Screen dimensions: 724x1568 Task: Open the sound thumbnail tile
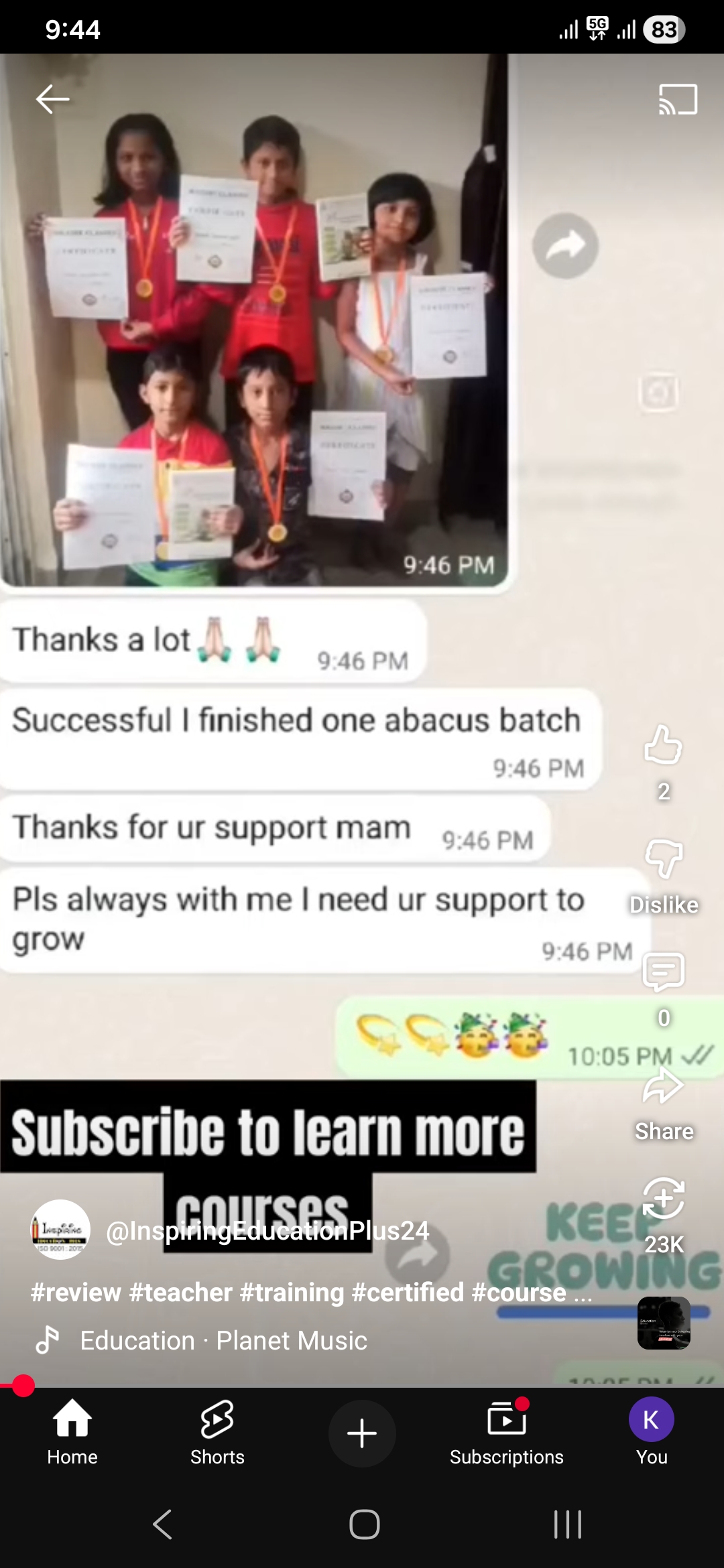664,1323
